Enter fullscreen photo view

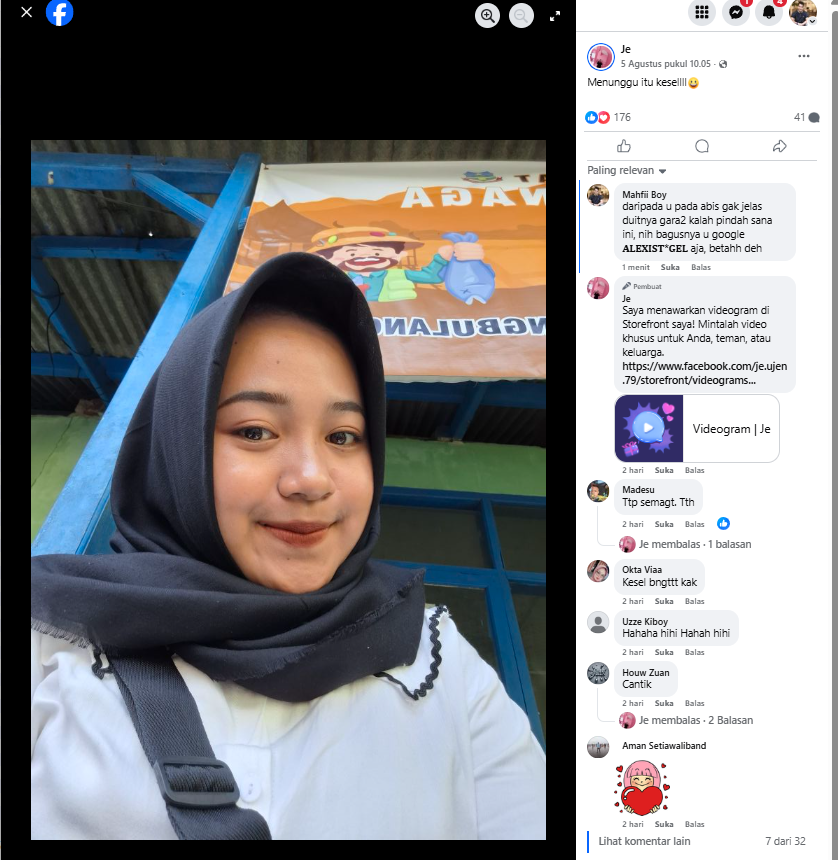click(x=555, y=16)
